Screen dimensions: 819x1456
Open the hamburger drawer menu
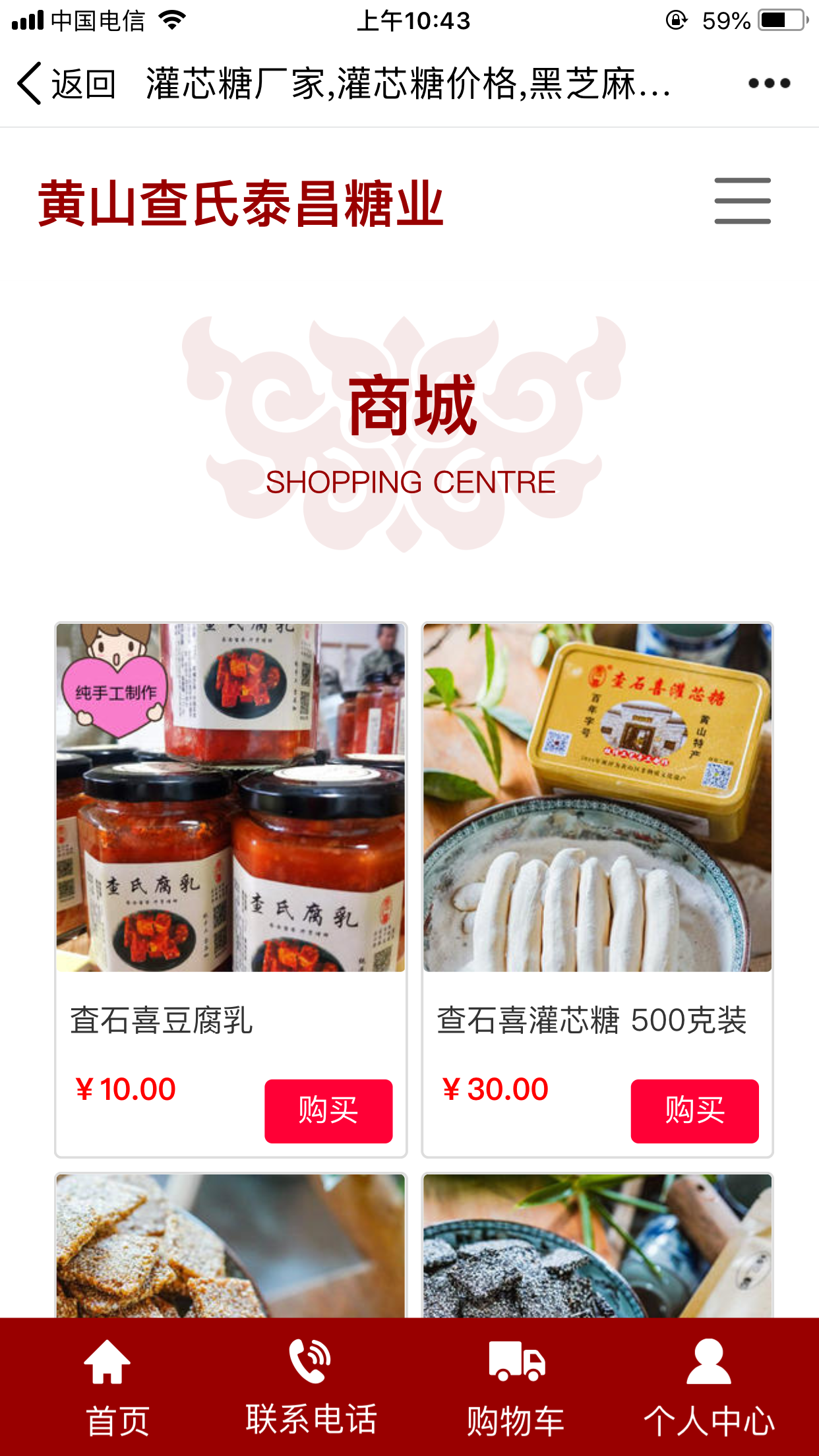pos(743,200)
